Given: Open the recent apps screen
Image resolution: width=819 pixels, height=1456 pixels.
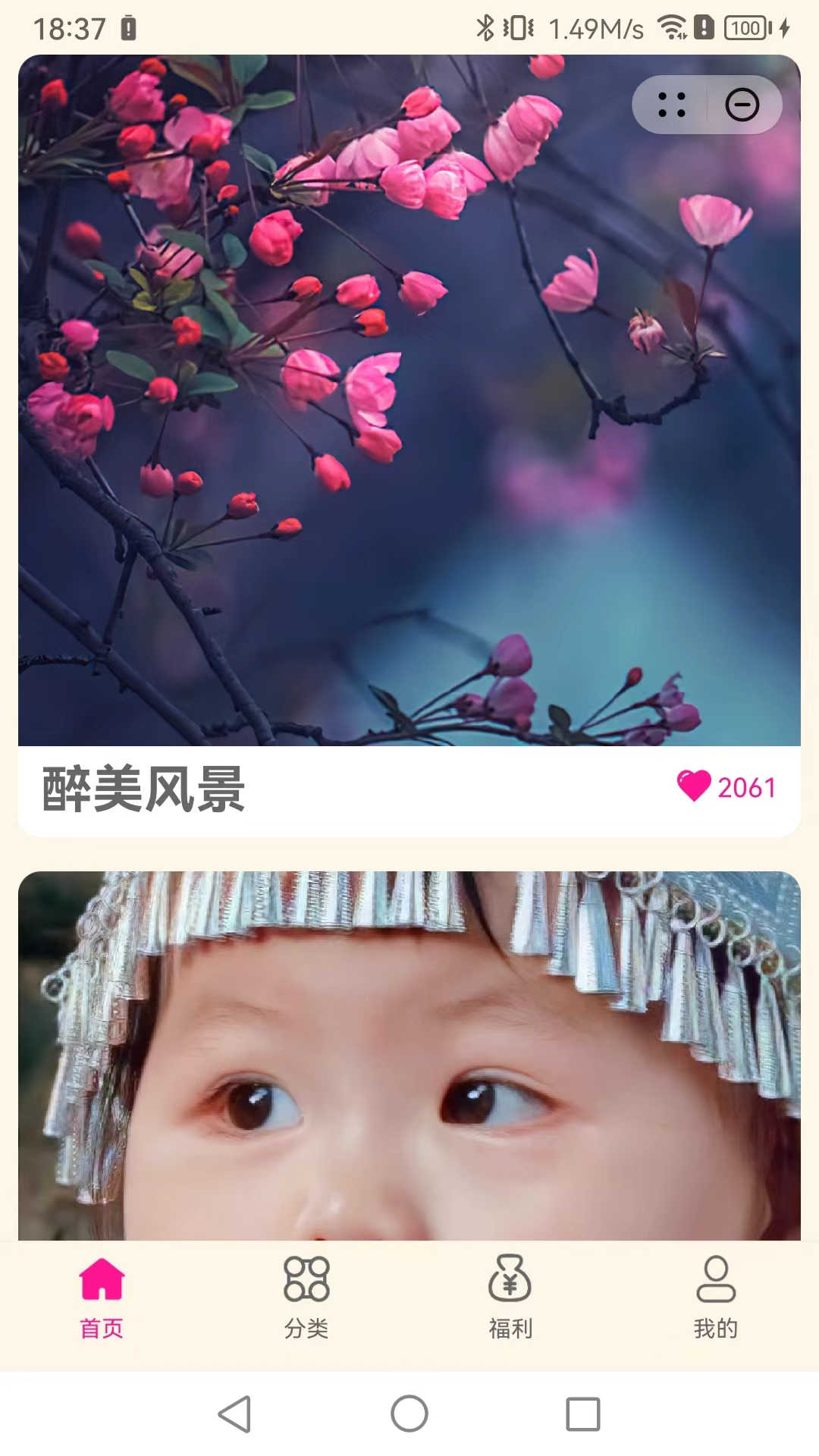Looking at the screenshot, I should (582, 1414).
